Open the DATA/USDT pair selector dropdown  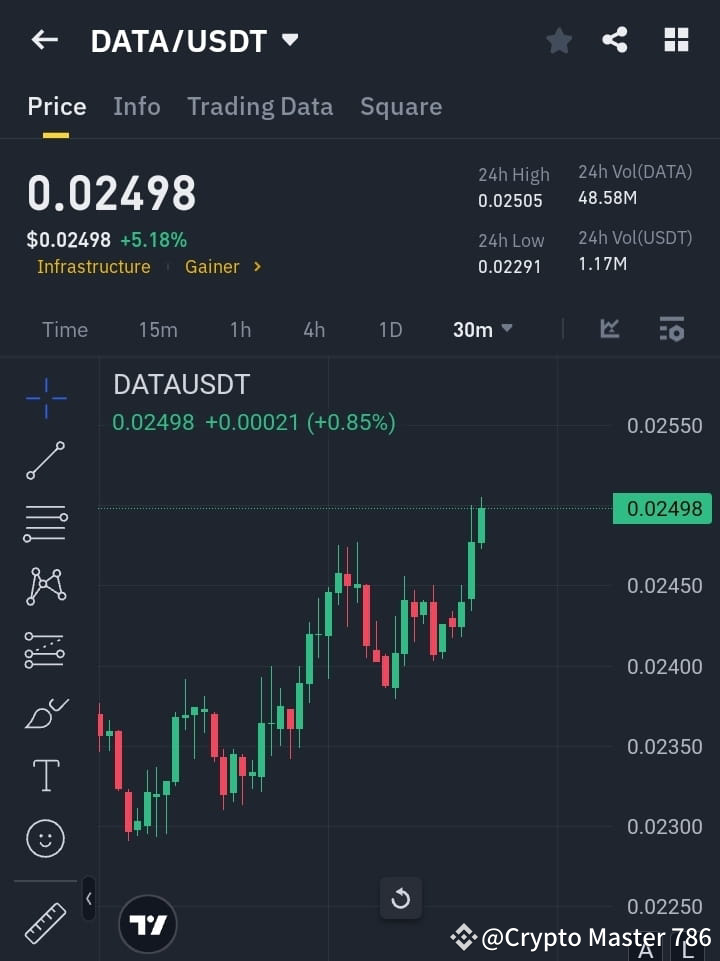pos(289,41)
